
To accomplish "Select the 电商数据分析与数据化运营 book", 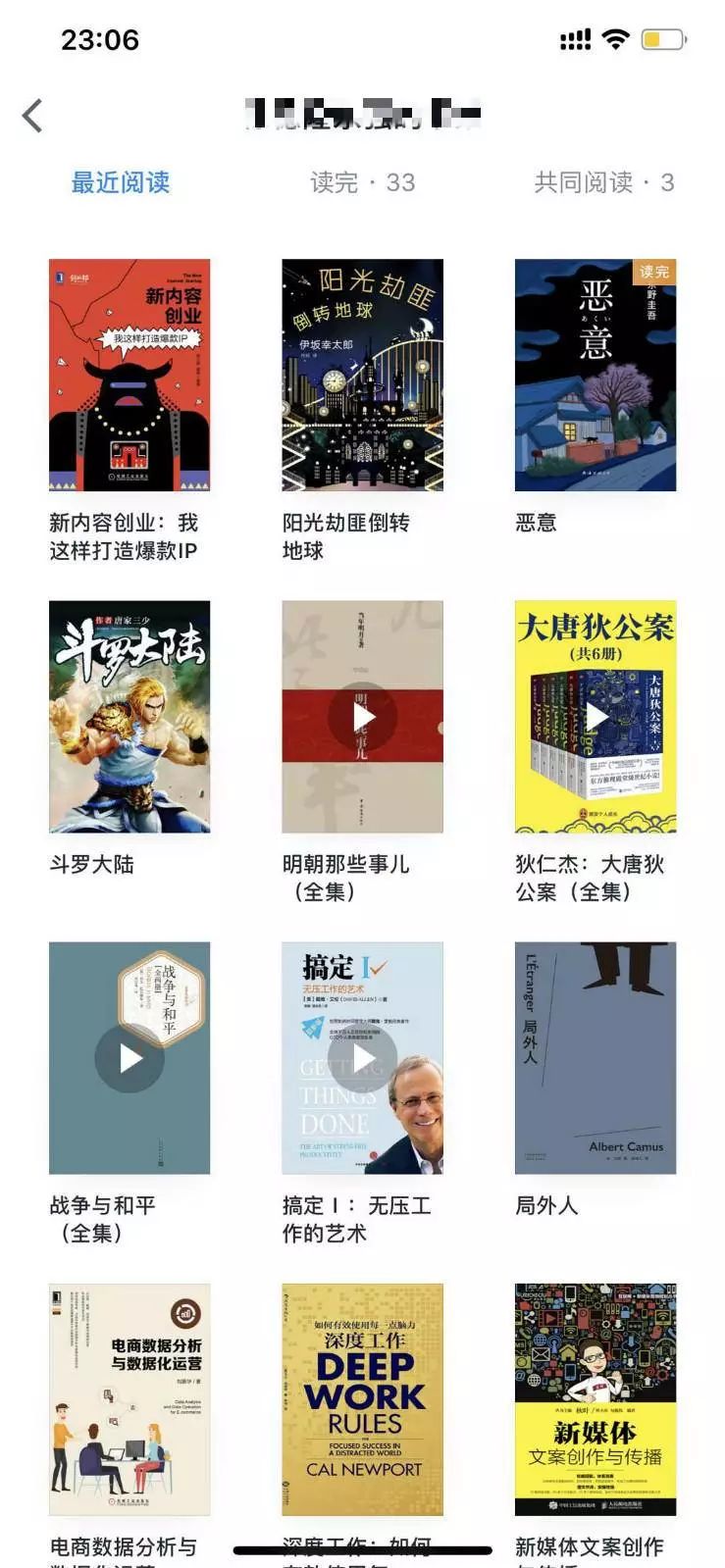I will tap(129, 1399).
